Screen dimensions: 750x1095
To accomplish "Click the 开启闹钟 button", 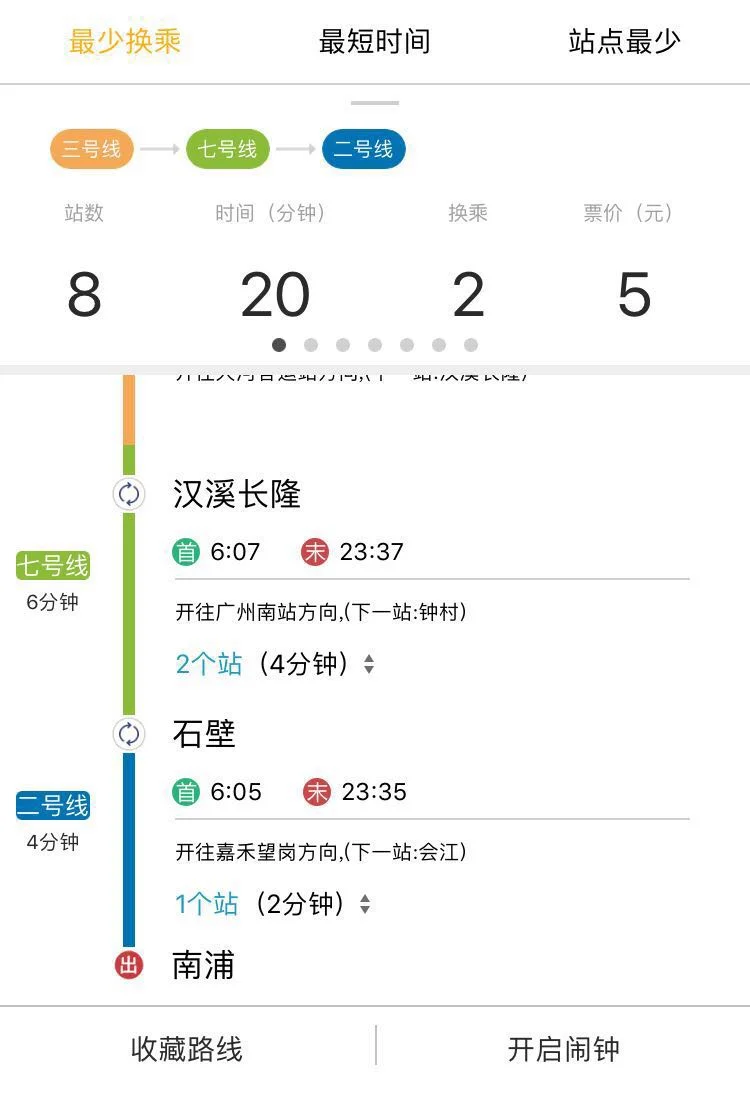I will (x=563, y=1049).
